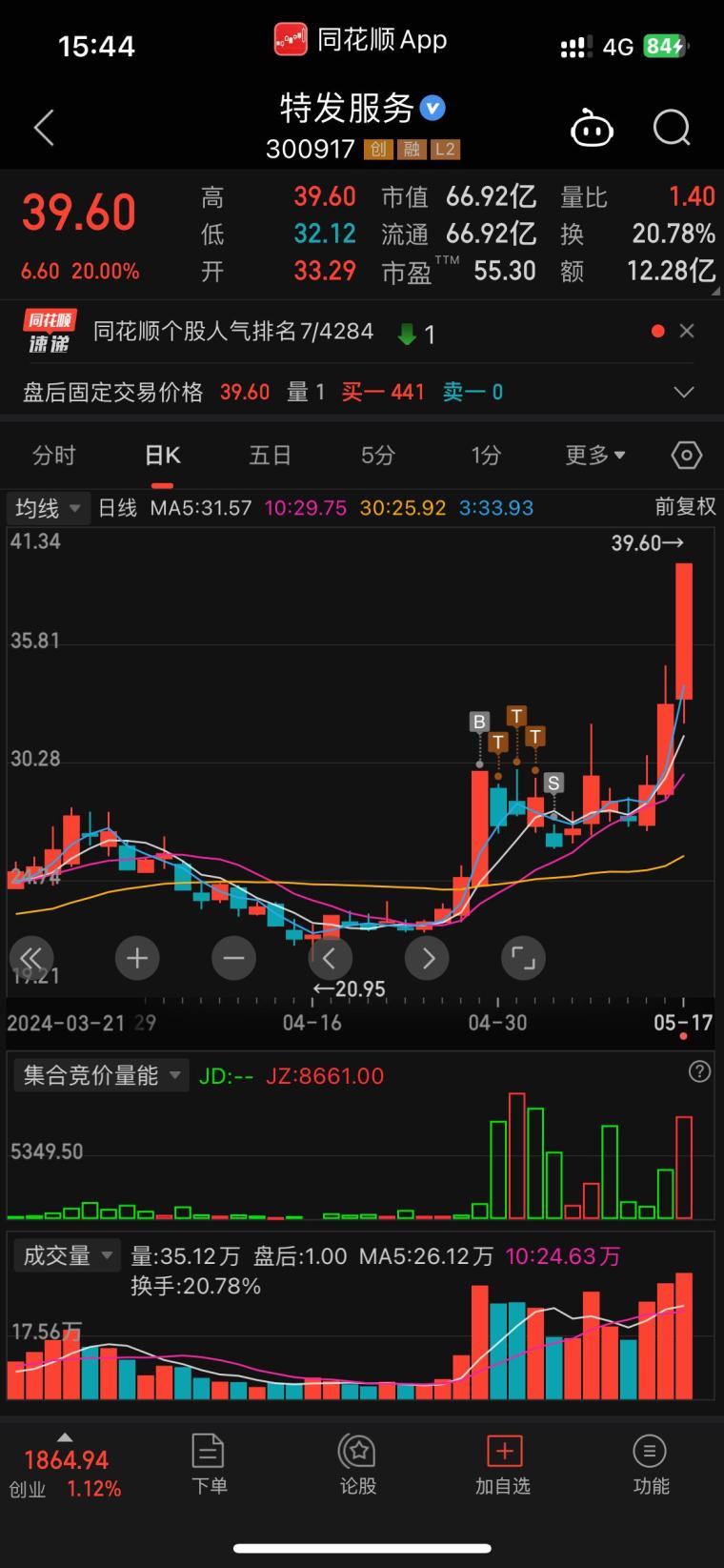Open chart settings hexagon icon
This screenshot has height=1568, width=724.
tap(687, 455)
